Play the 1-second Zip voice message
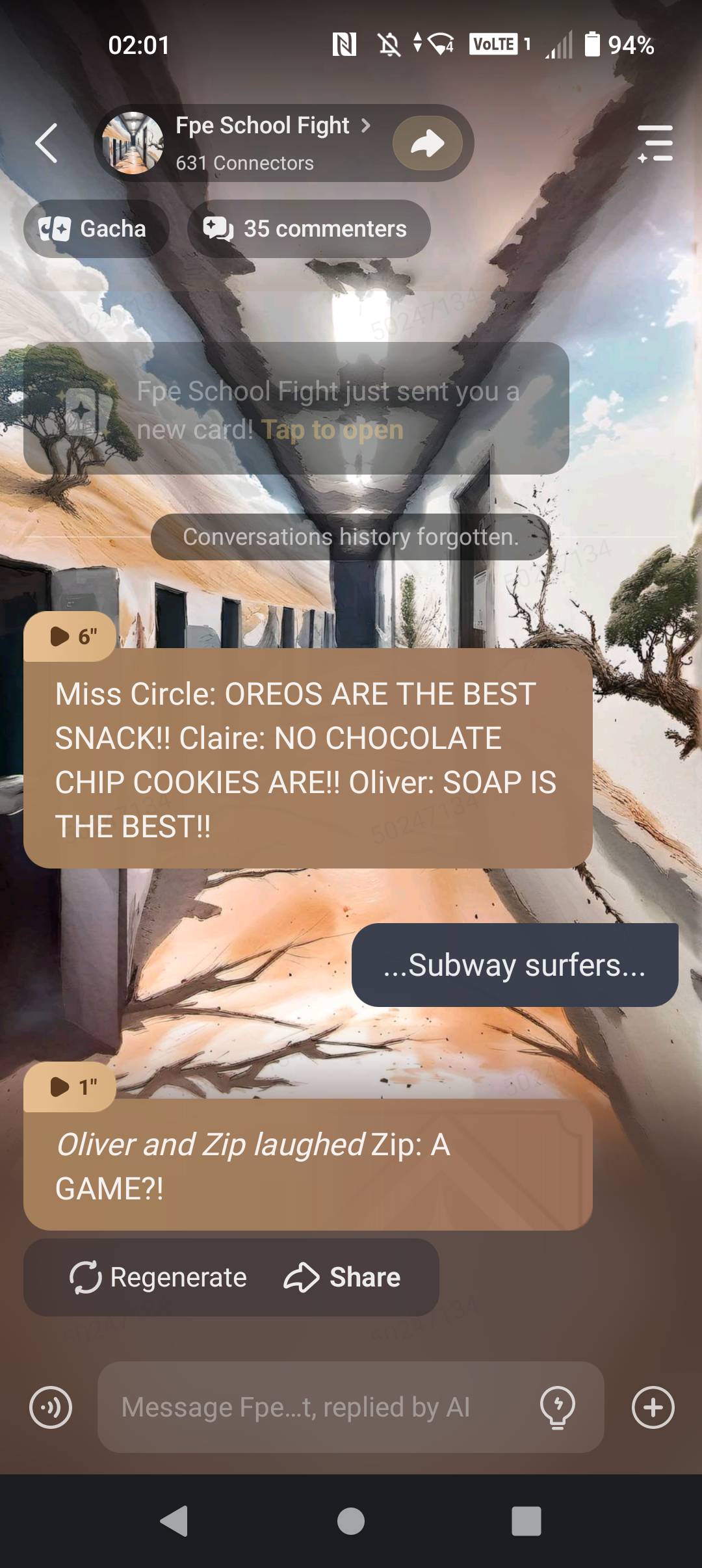The height and width of the screenshot is (1568, 702). coord(70,1087)
